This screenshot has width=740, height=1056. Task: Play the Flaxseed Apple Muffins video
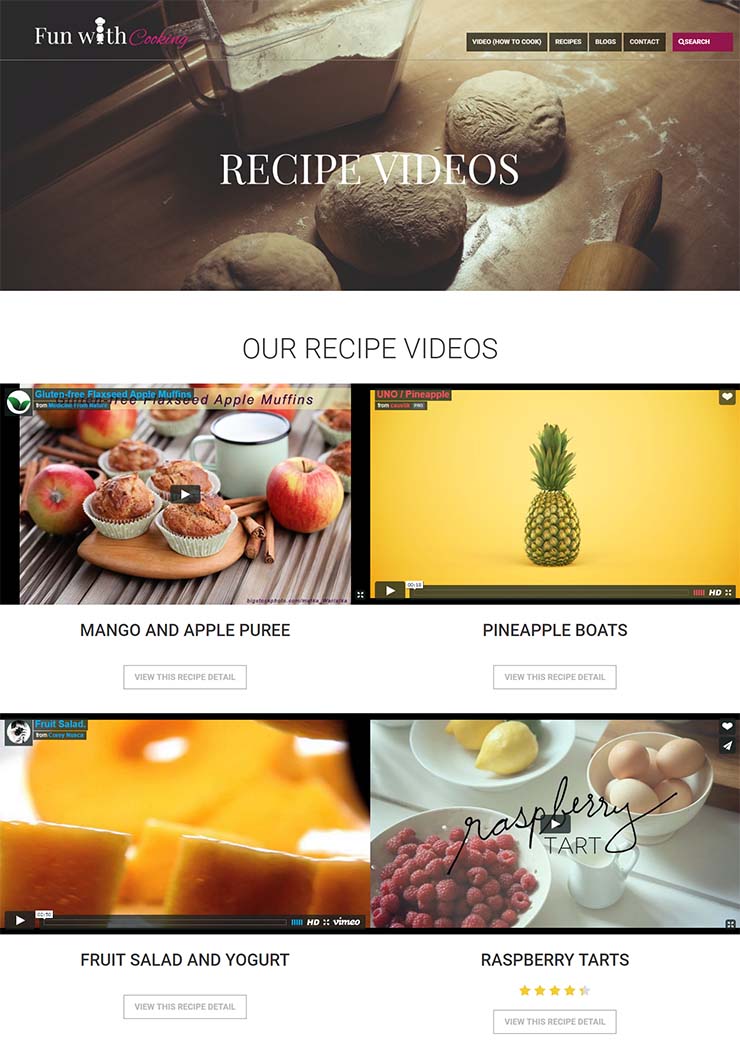coord(185,494)
